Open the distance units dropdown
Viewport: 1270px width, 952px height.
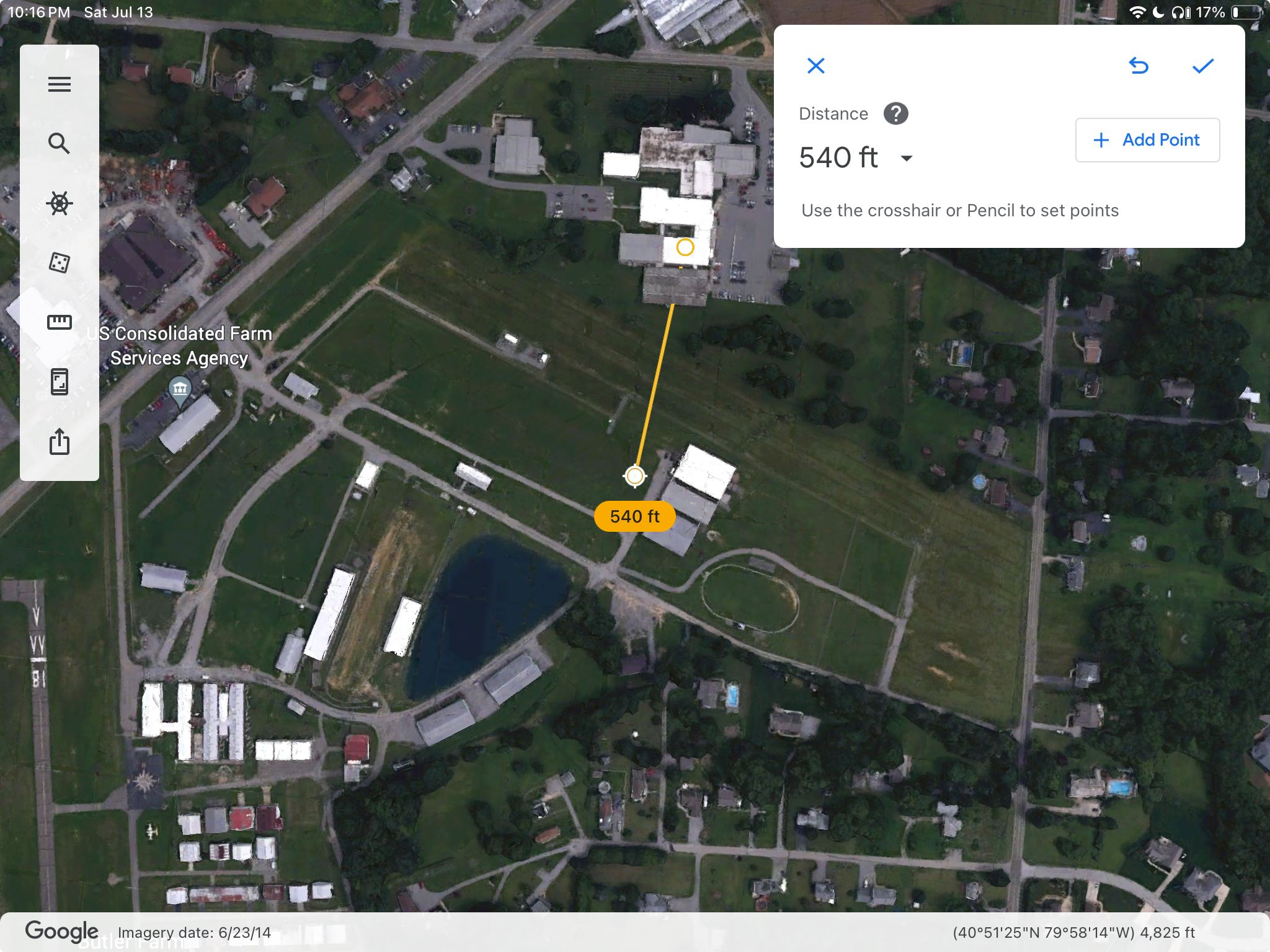click(x=907, y=158)
